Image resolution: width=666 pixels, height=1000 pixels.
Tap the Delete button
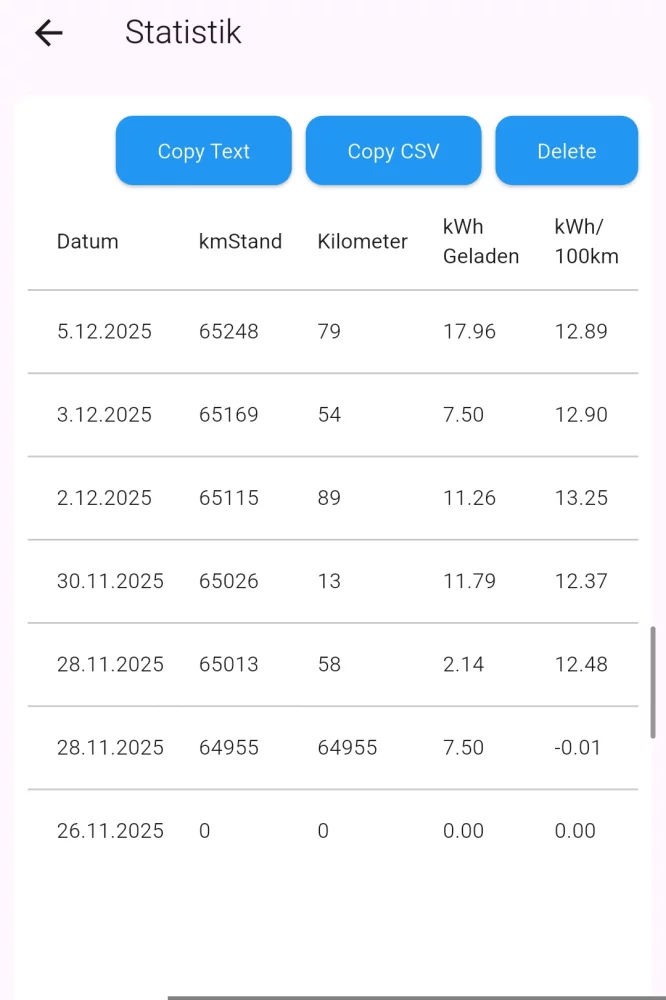(x=566, y=151)
